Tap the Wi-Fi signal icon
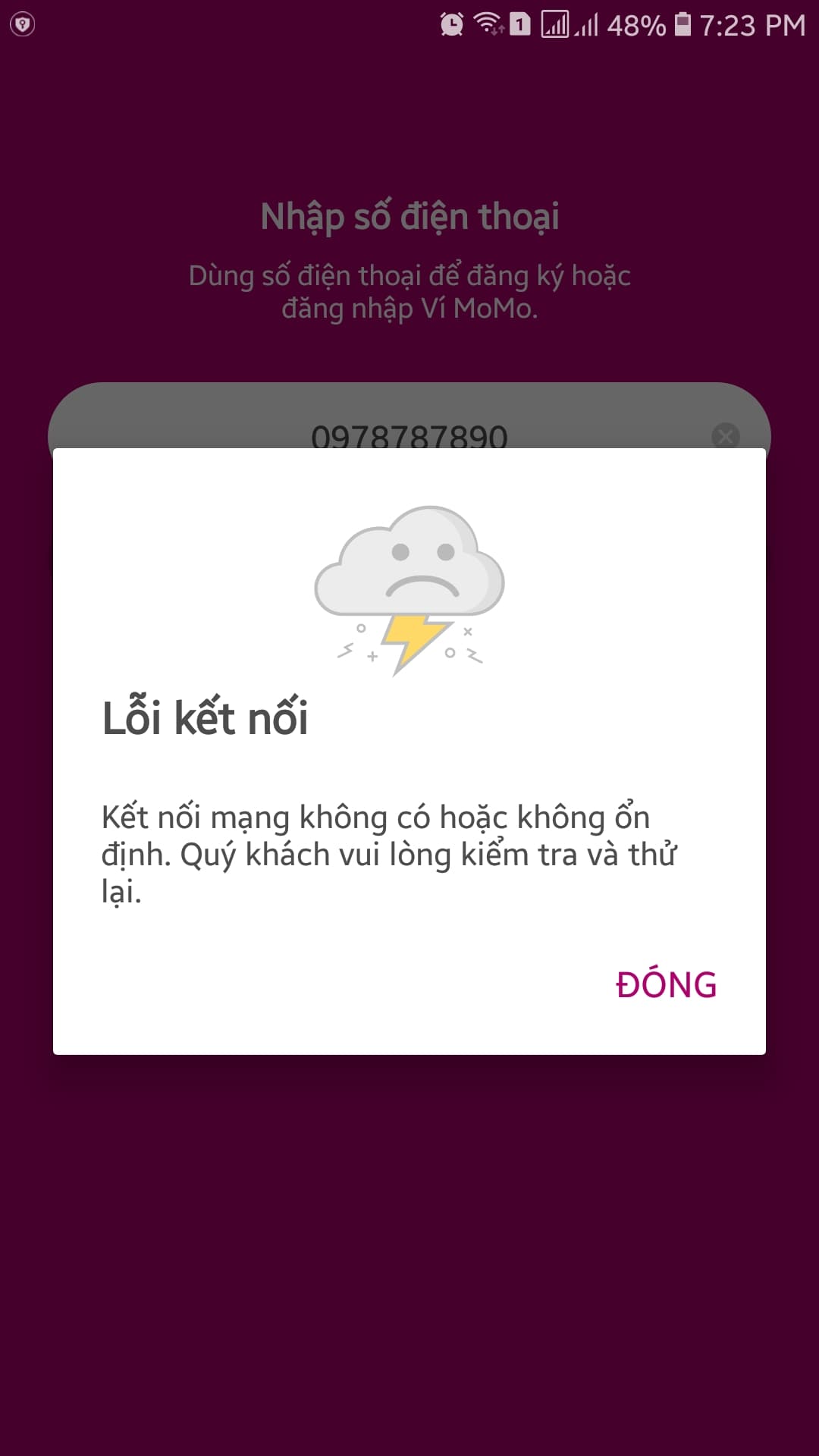819x1456 pixels. point(488,24)
